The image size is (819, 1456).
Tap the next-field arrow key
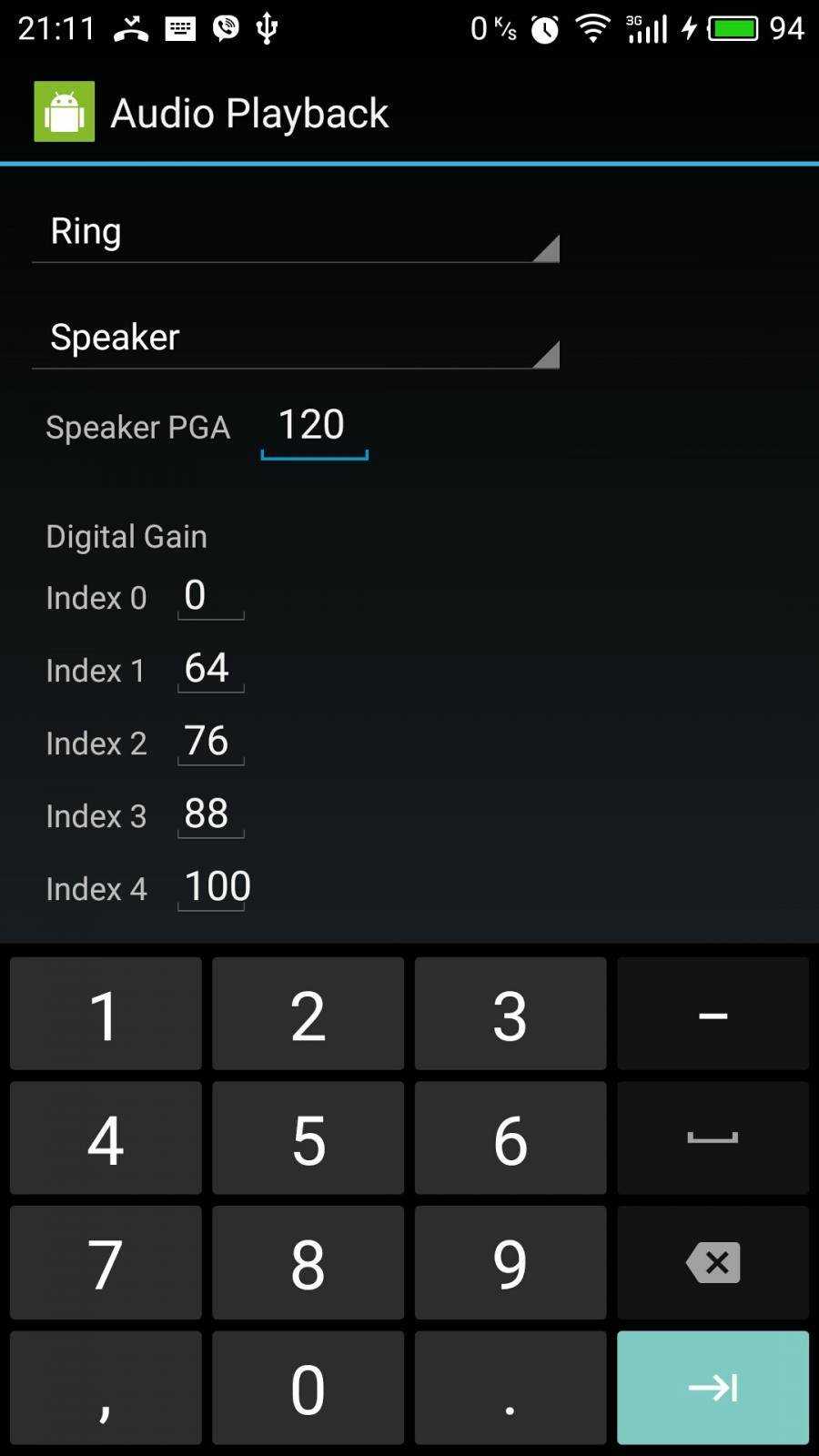coord(713,1388)
